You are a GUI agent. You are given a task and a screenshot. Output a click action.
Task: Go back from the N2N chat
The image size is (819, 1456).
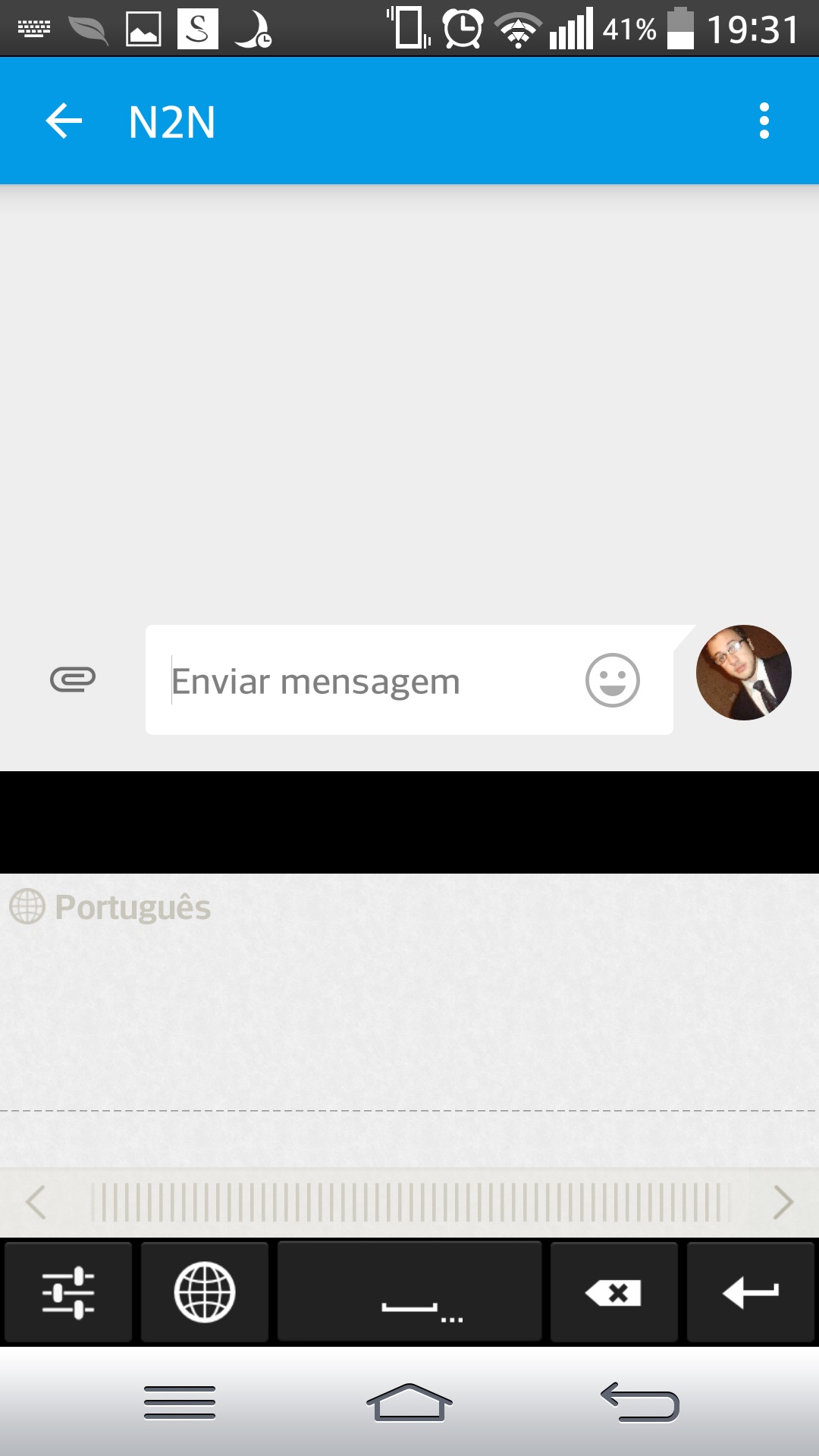tap(64, 121)
